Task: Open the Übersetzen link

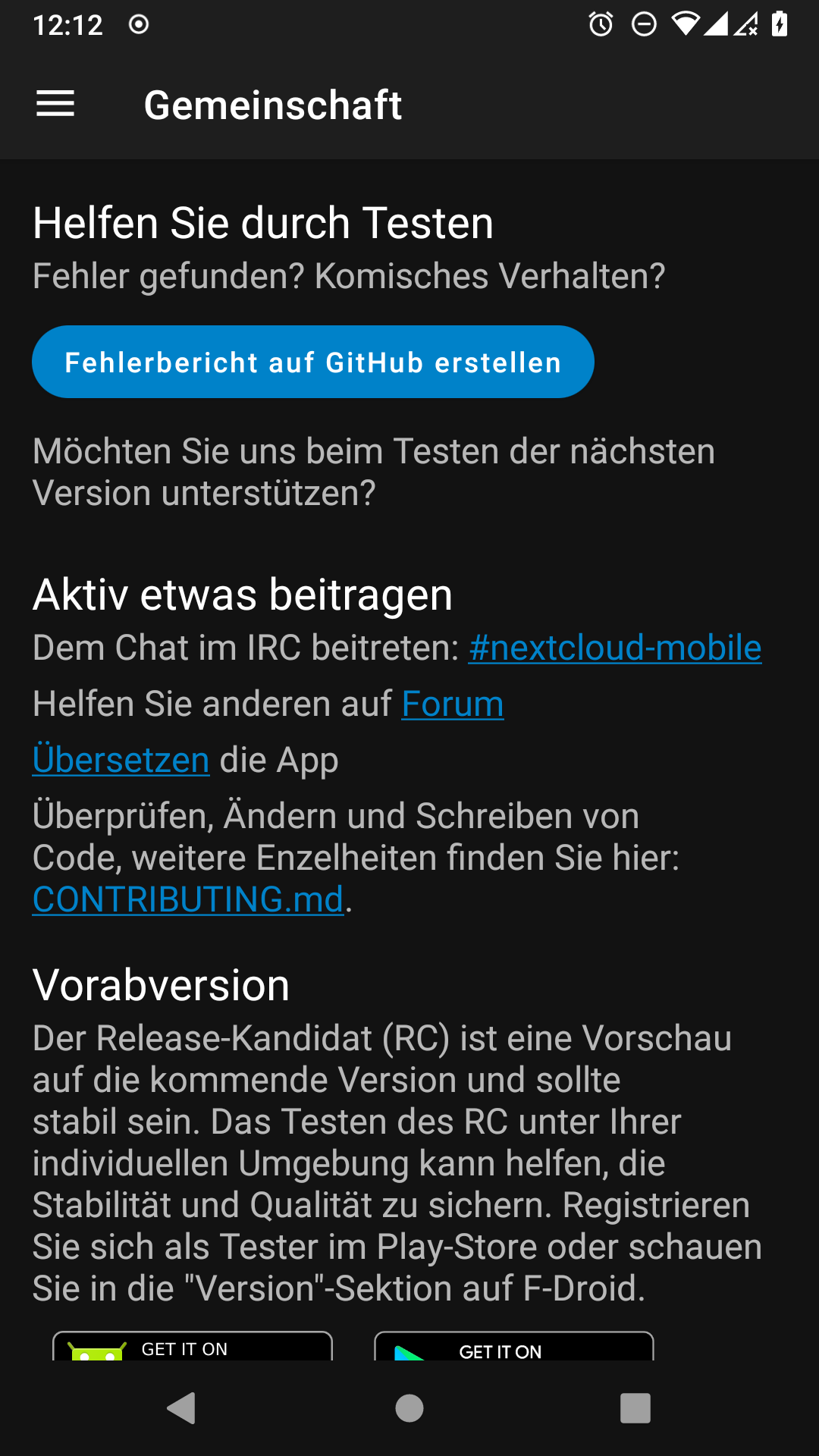Action: pyautogui.click(x=121, y=760)
